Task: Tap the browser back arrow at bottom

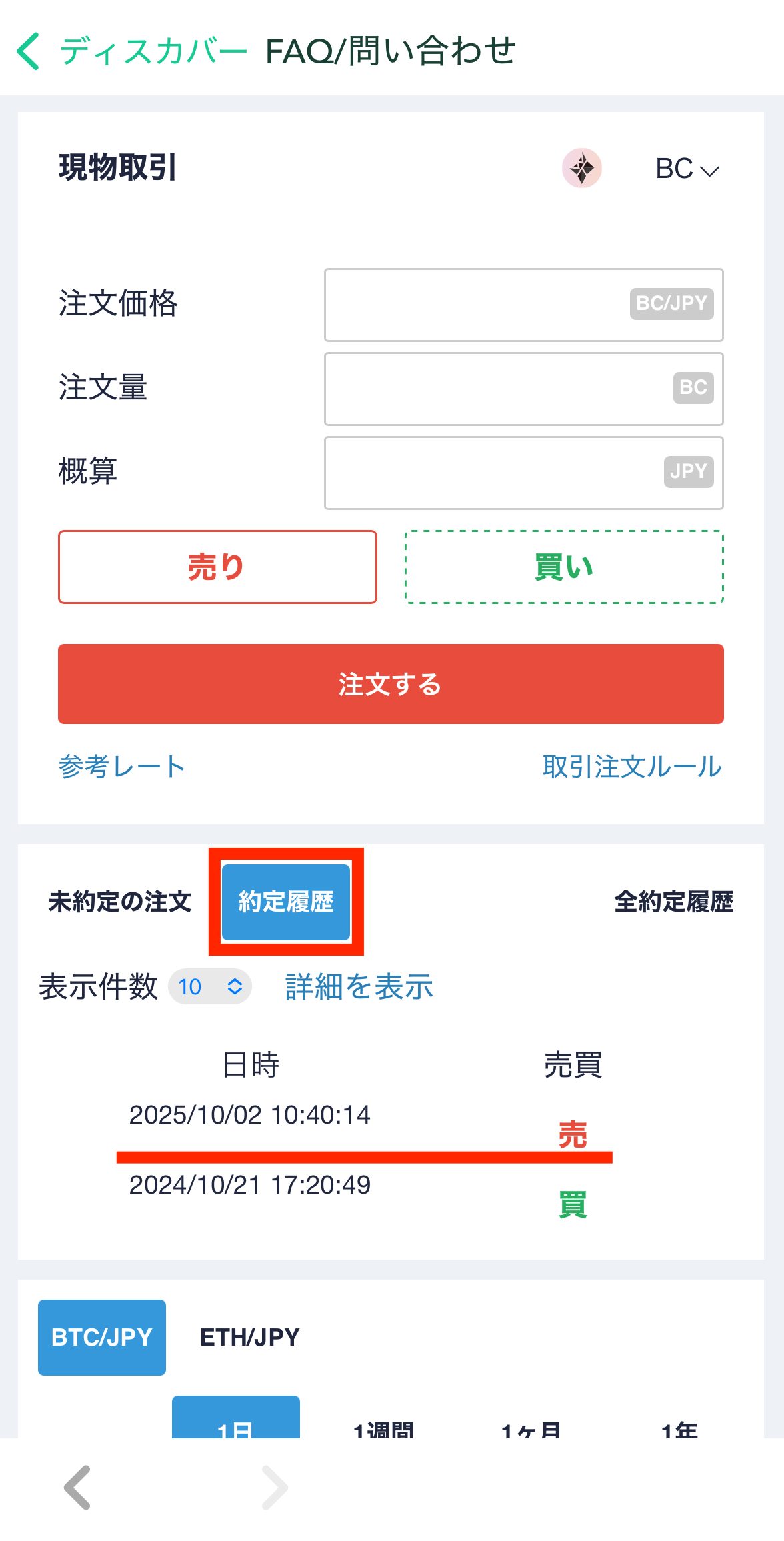Action: [77, 1487]
